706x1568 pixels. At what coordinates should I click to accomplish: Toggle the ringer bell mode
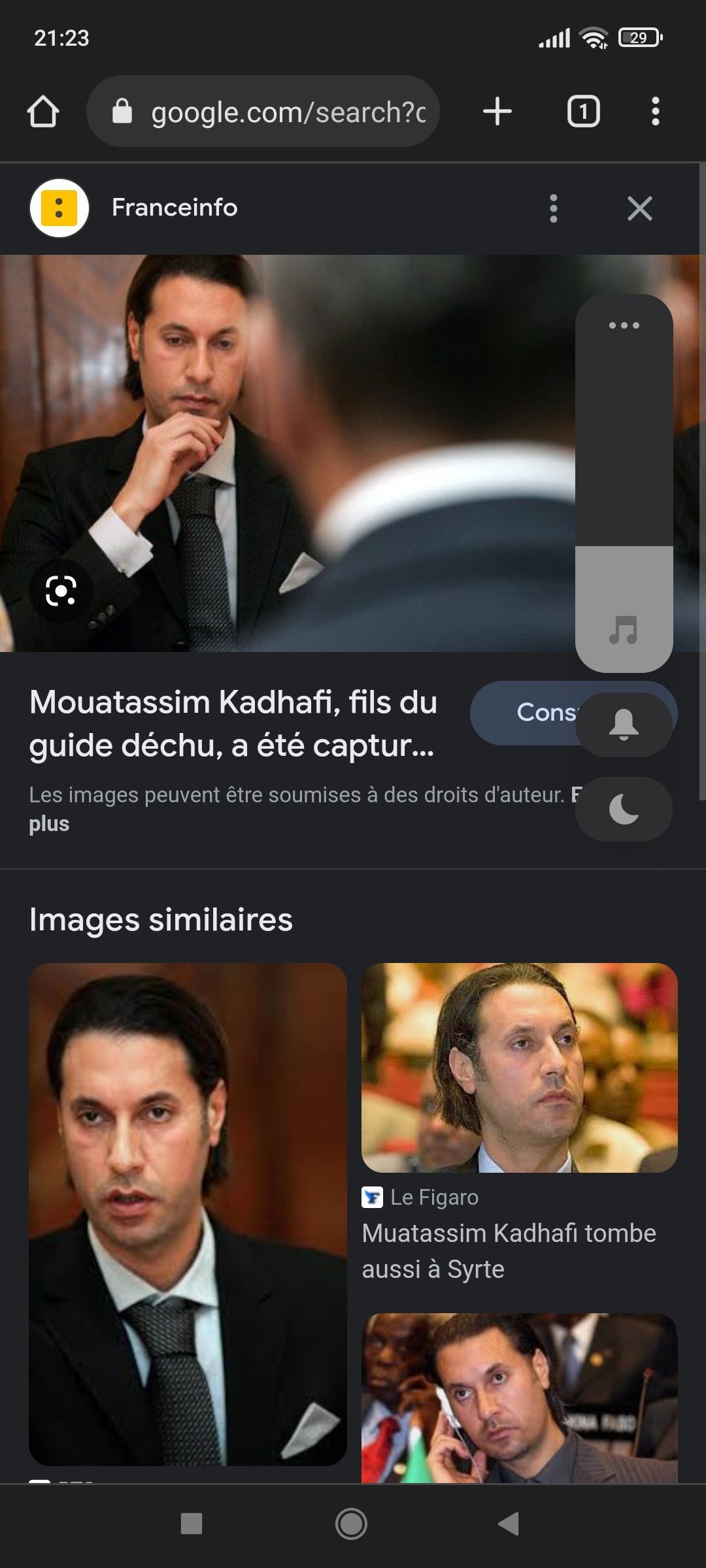tap(624, 725)
